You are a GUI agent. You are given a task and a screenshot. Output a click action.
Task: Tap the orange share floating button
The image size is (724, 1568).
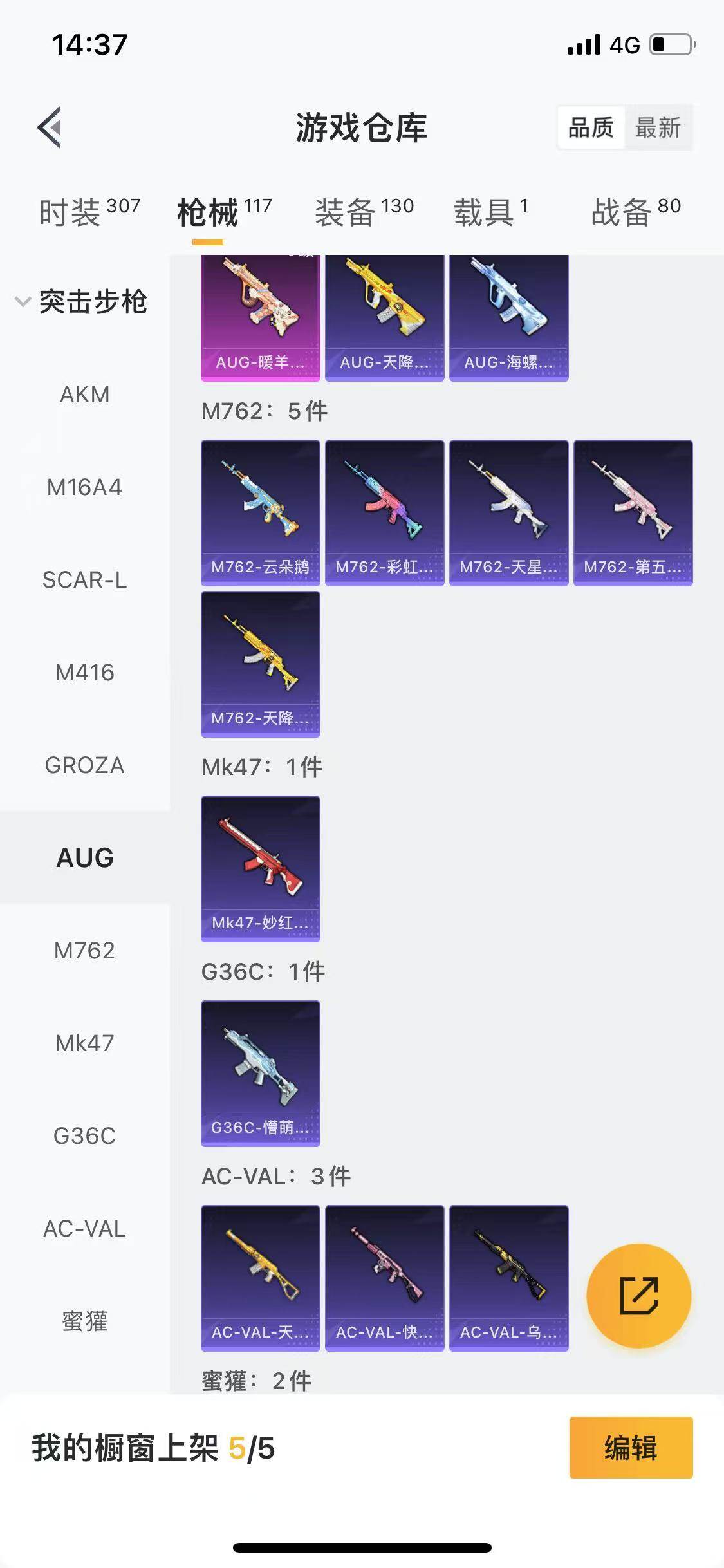coord(638,1295)
